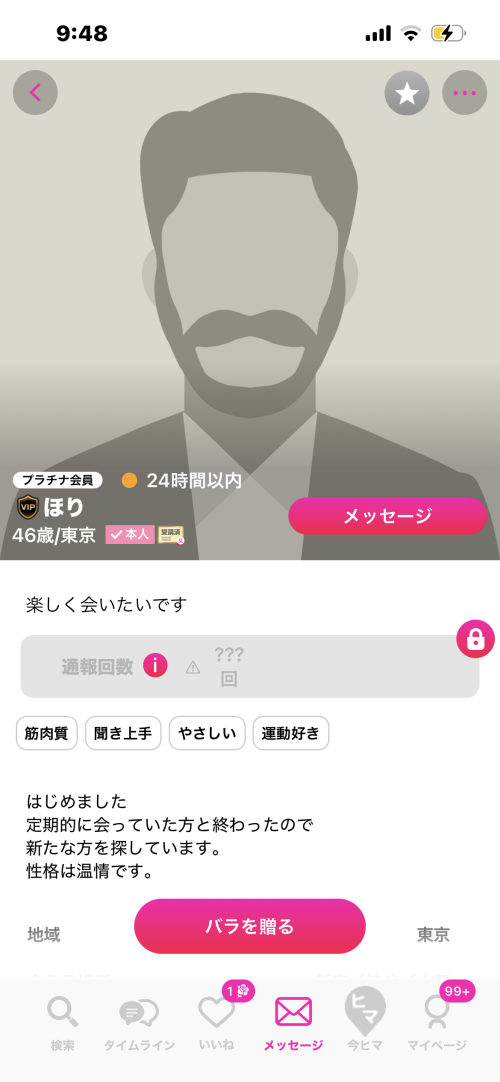Open the info icon next to 通報回数
The height and width of the screenshot is (1082, 500).
[x=155, y=666]
